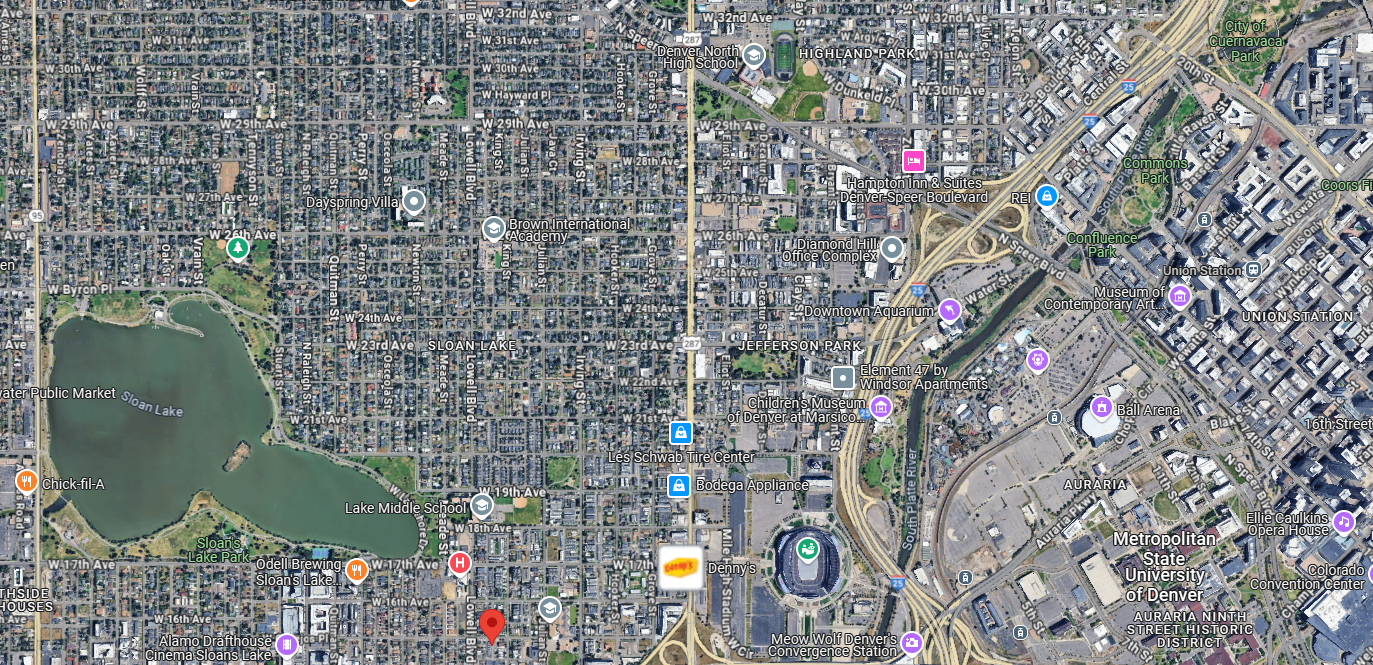
Task: Open the Denny's restaurant marker
Action: (680, 568)
